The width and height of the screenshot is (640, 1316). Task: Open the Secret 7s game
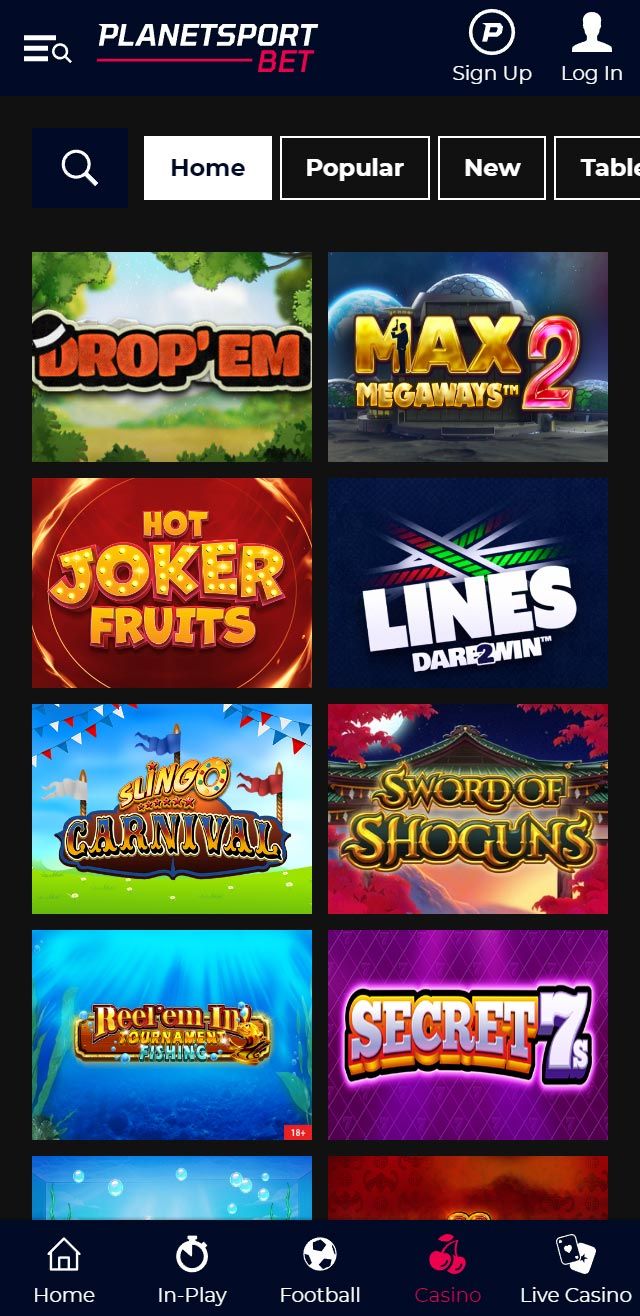click(x=468, y=1035)
